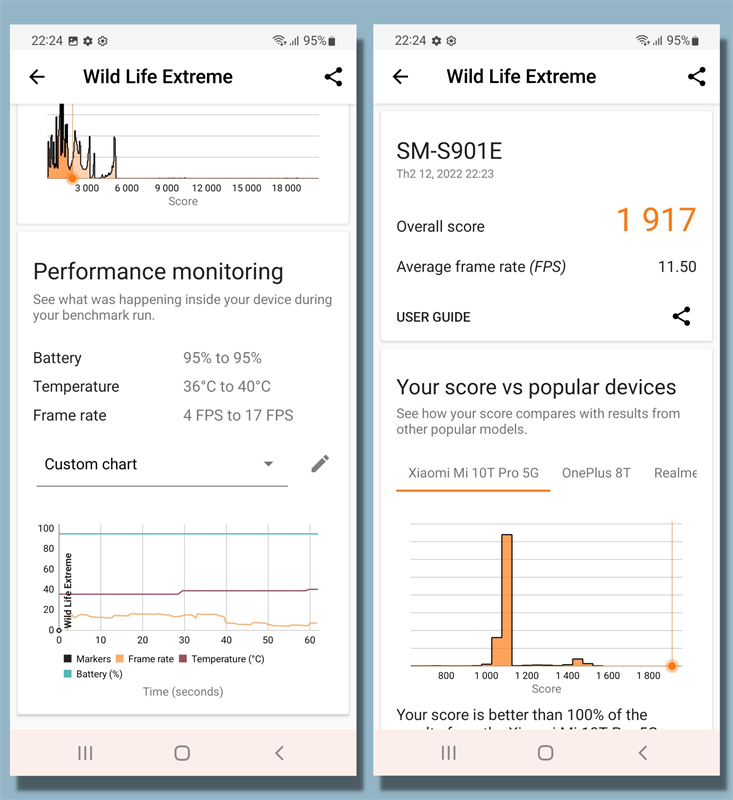Open the chart edit pencil icon
Image resolution: width=733 pixels, height=800 pixels.
coord(319,463)
